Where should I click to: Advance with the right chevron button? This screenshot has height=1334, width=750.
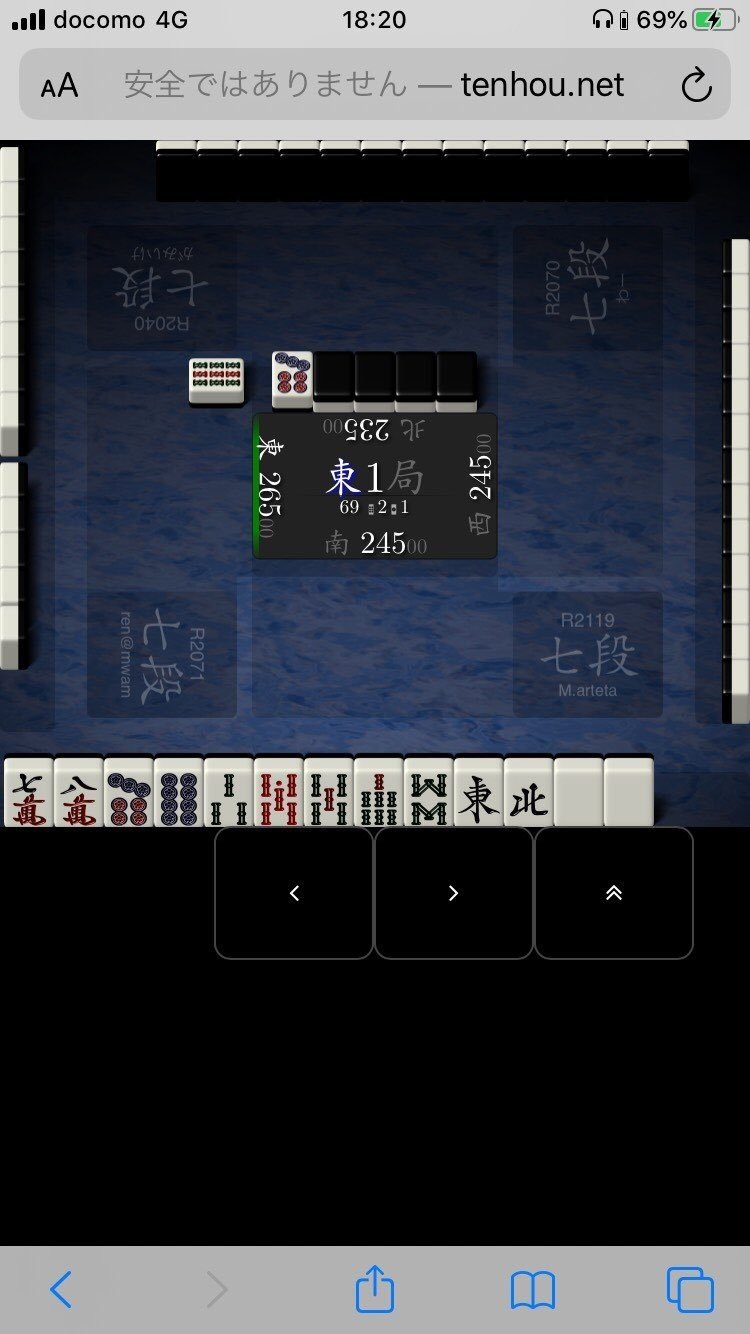[x=454, y=893]
